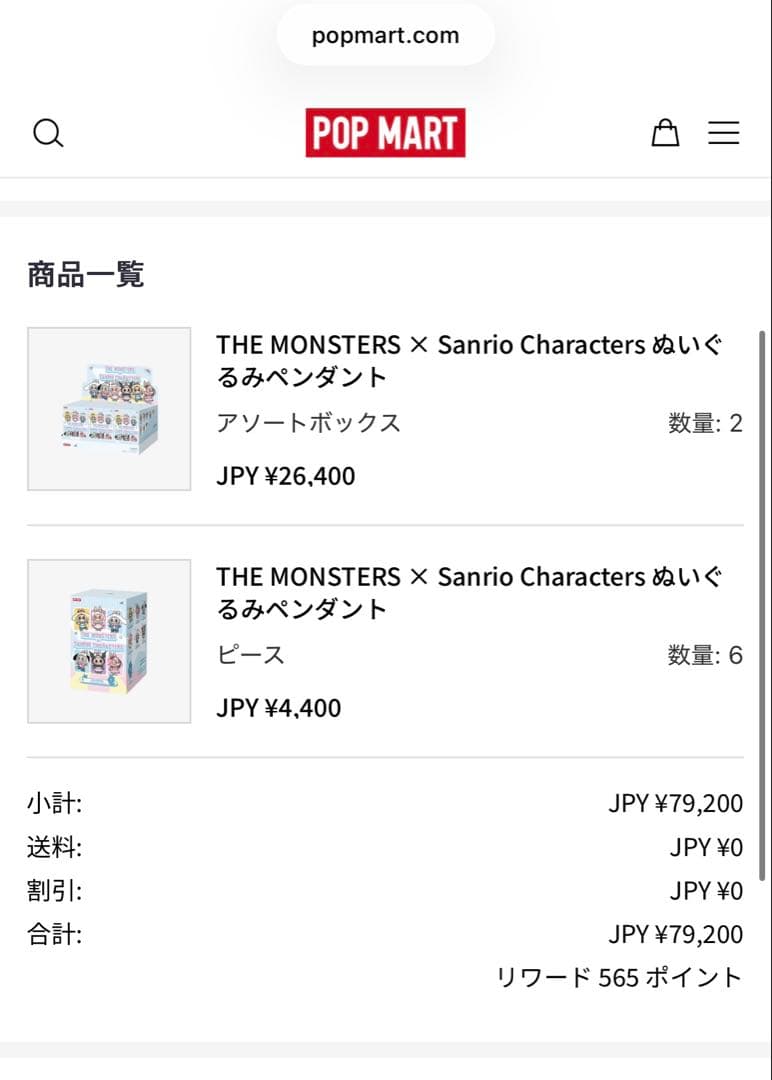
Task: Open the menu icon with three lines
Action: tap(724, 133)
